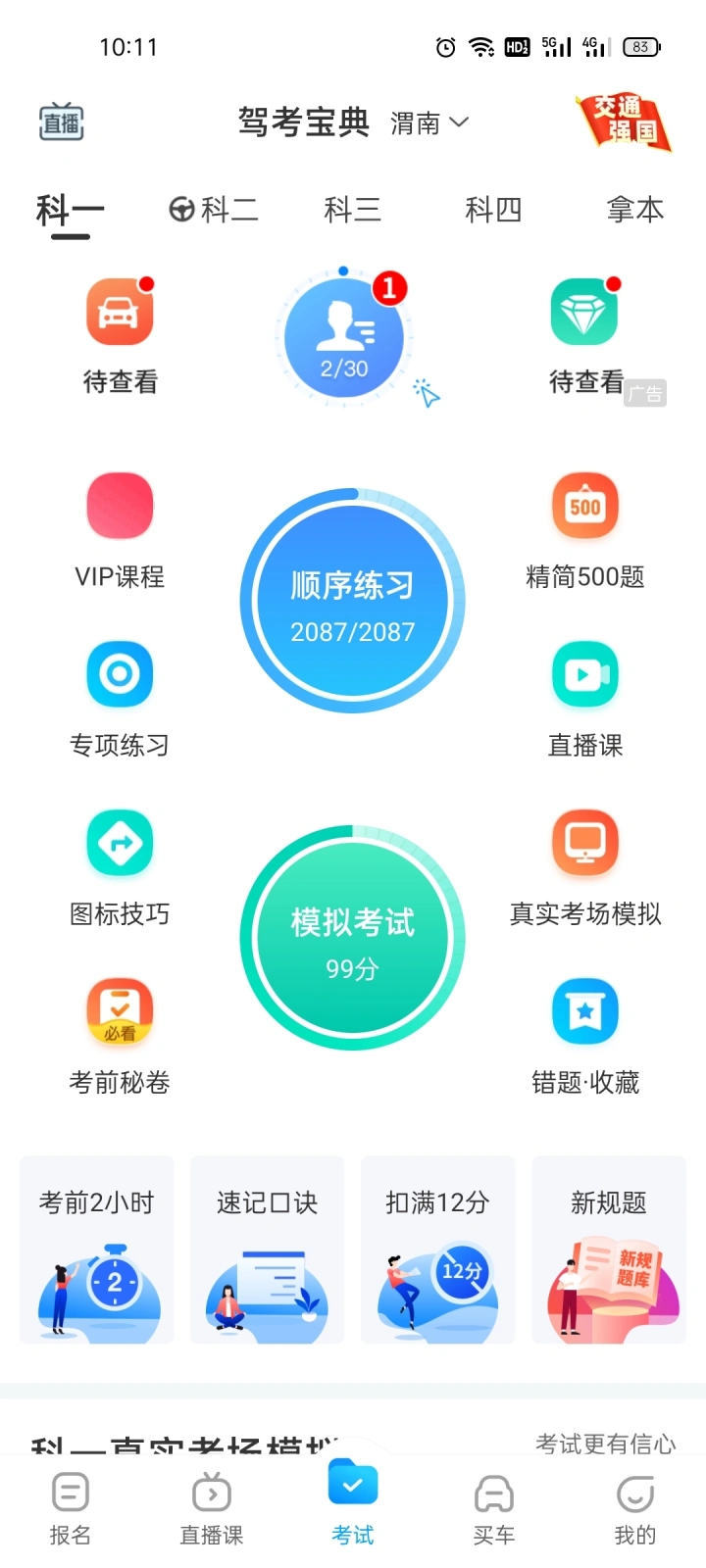Open the 考前2小时 card
Viewport: 706px width, 1568px height.
point(97,1249)
